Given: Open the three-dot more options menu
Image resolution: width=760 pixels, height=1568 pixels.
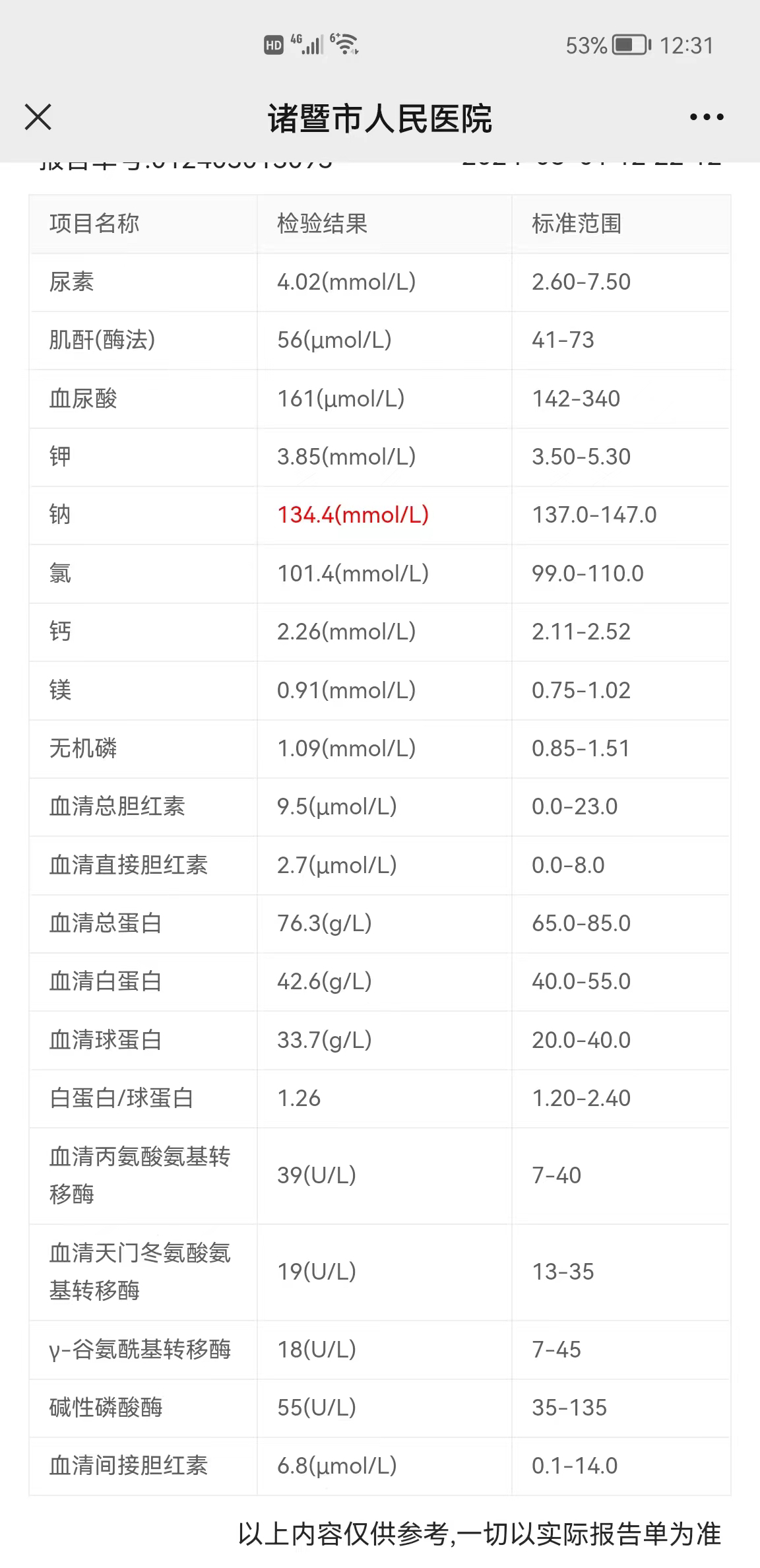Looking at the screenshot, I should tap(707, 117).
